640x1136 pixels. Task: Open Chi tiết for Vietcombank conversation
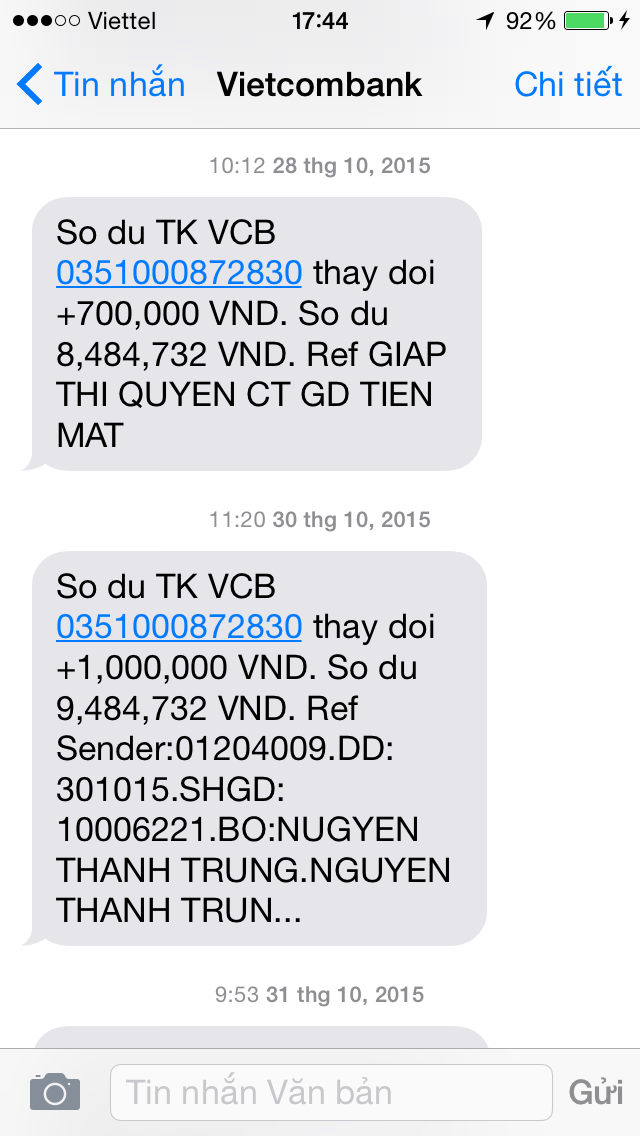[x=568, y=84]
